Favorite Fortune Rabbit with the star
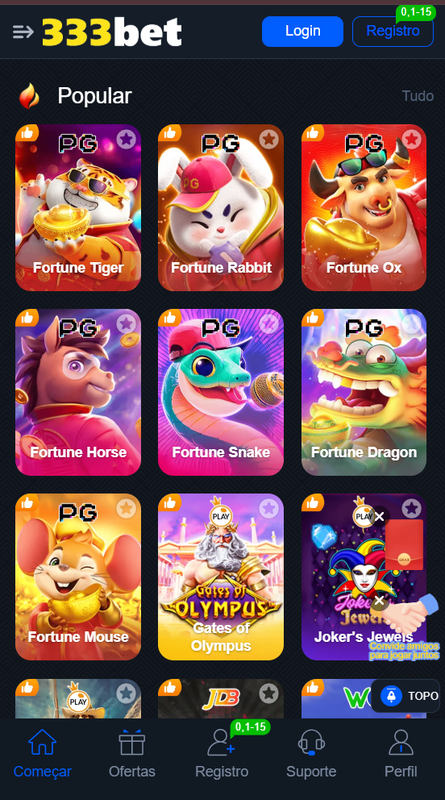The height and width of the screenshot is (800, 445). point(269,138)
